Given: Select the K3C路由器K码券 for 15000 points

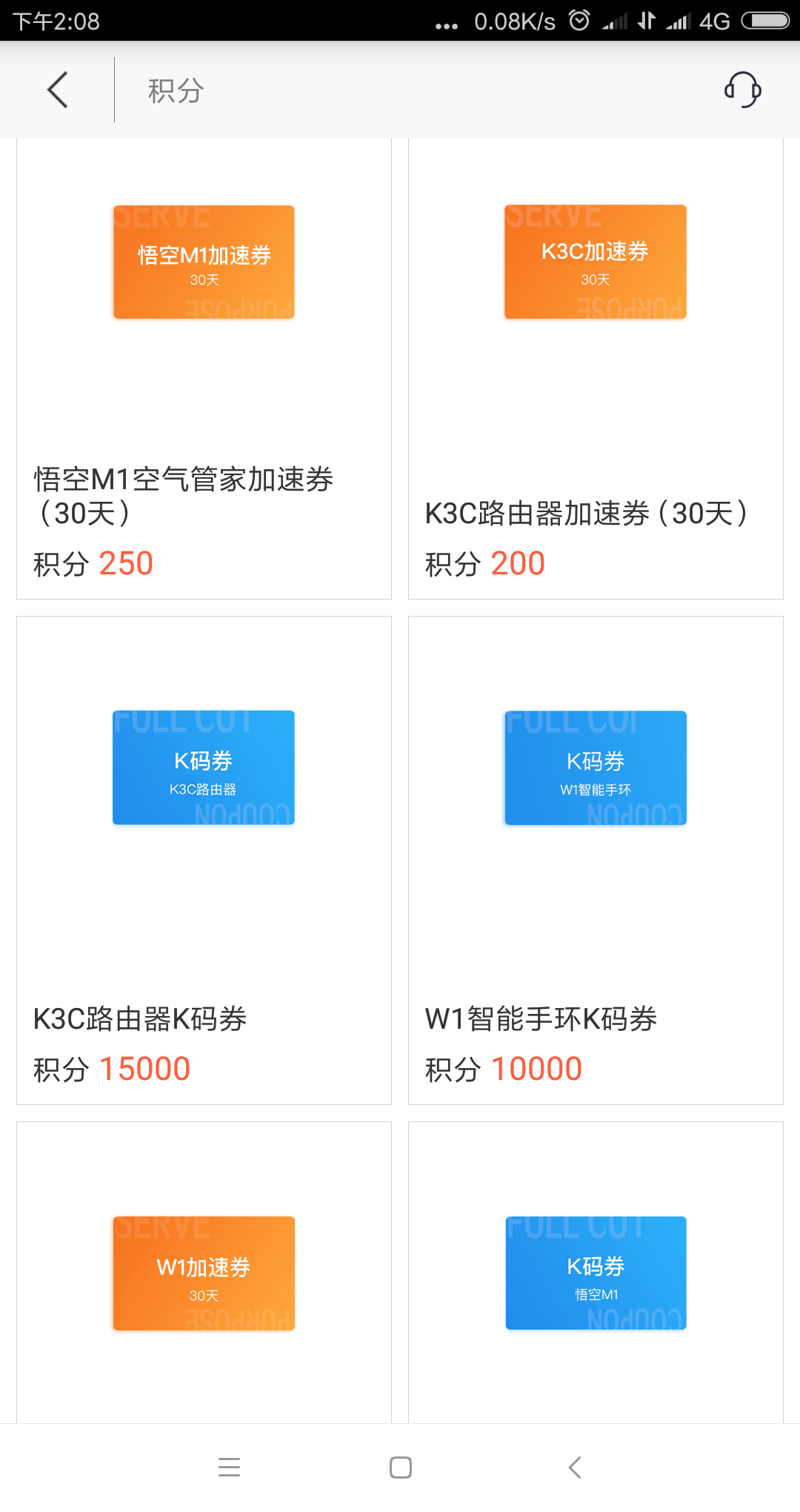Looking at the screenshot, I should pos(204,861).
